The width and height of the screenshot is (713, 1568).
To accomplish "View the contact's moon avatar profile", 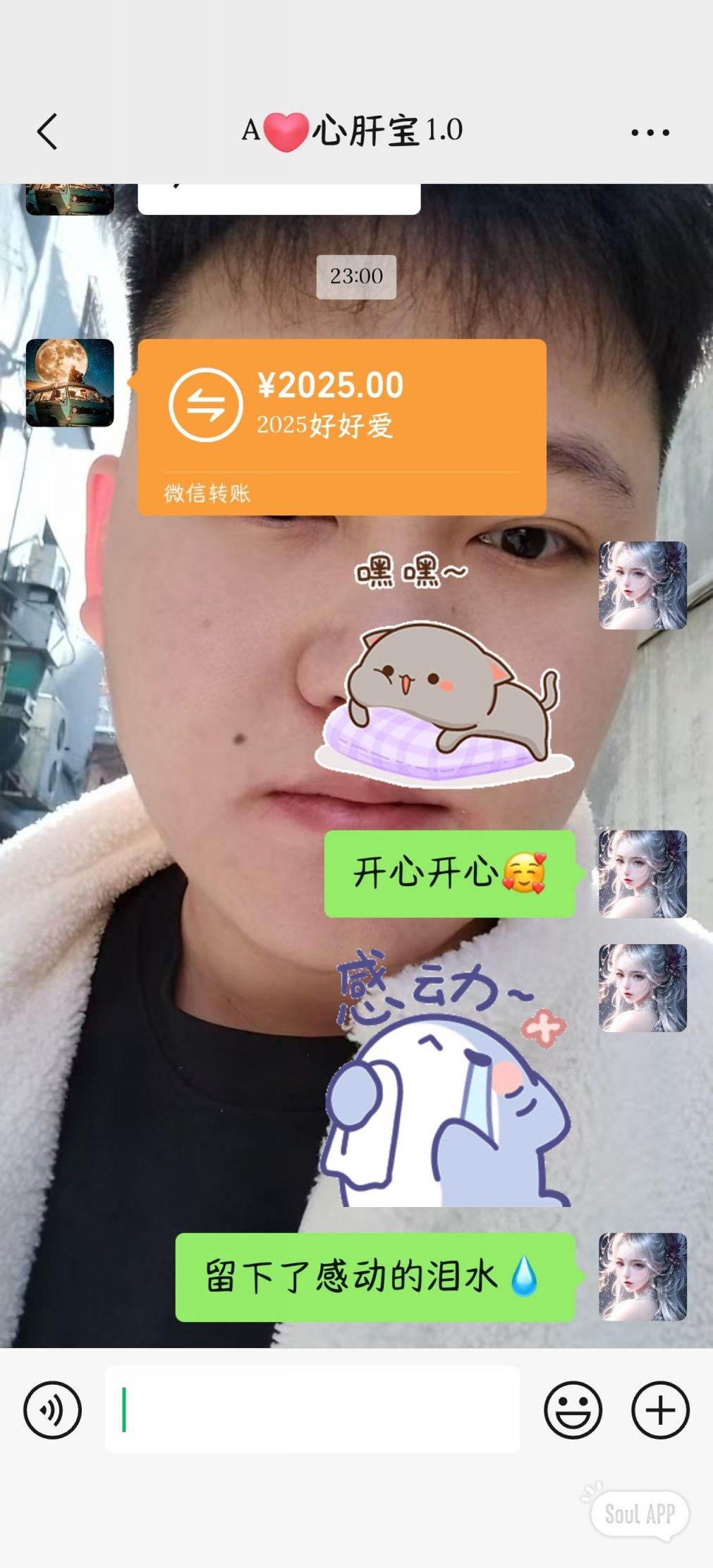I will tap(70, 383).
